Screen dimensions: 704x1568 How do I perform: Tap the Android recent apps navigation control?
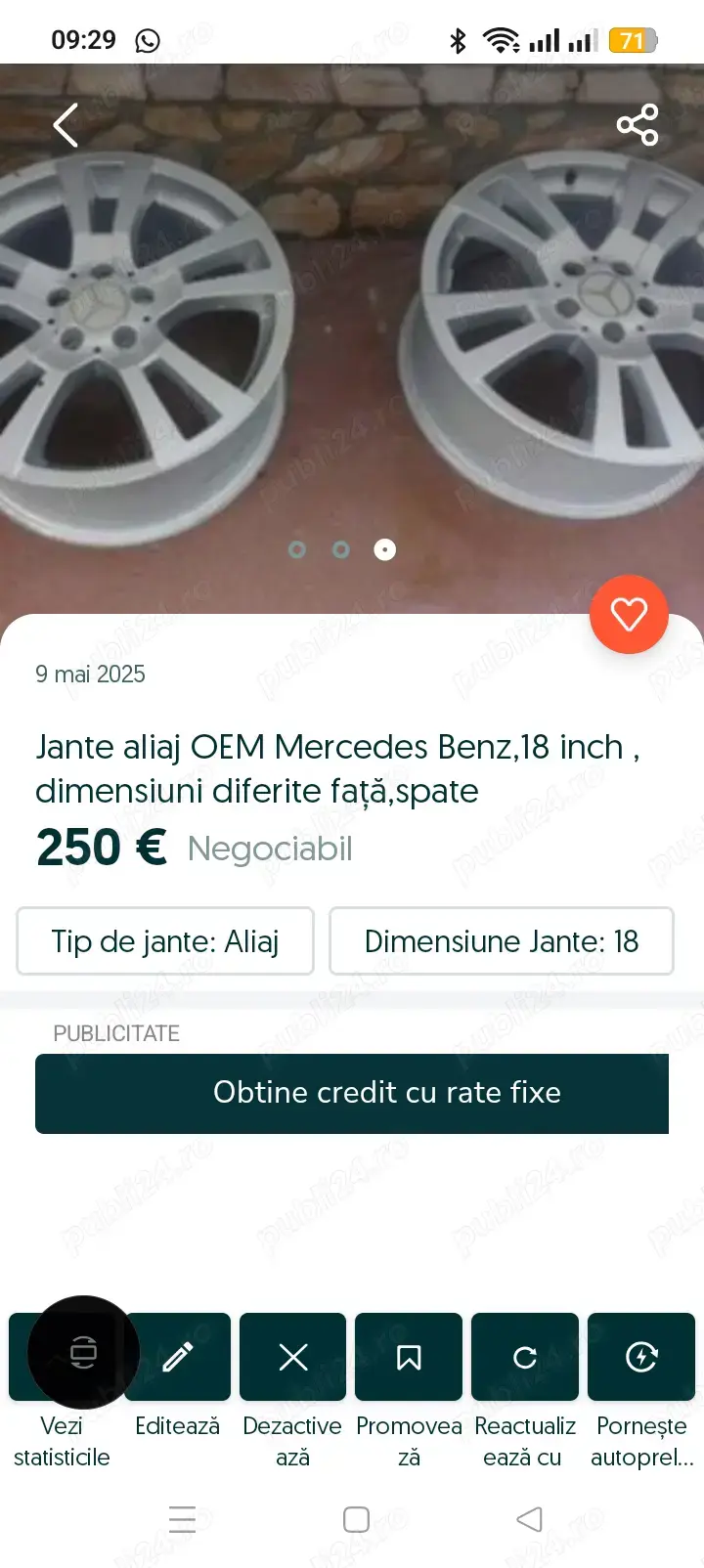pos(182,1520)
